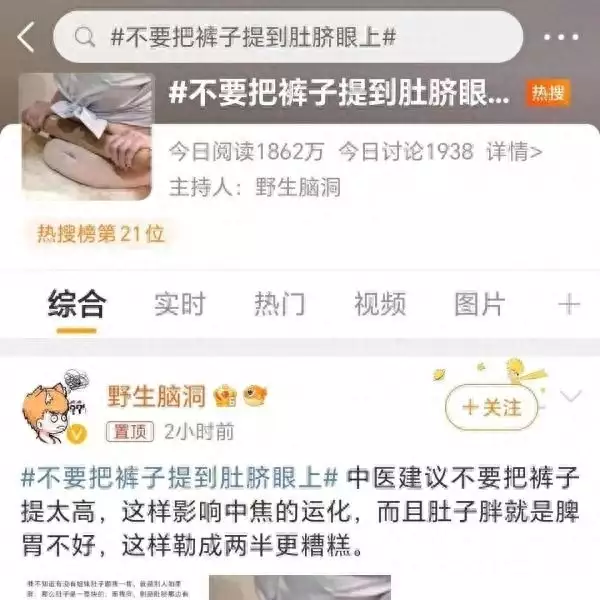Expand the post options chevron
The height and width of the screenshot is (600, 600).
click(x=572, y=397)
